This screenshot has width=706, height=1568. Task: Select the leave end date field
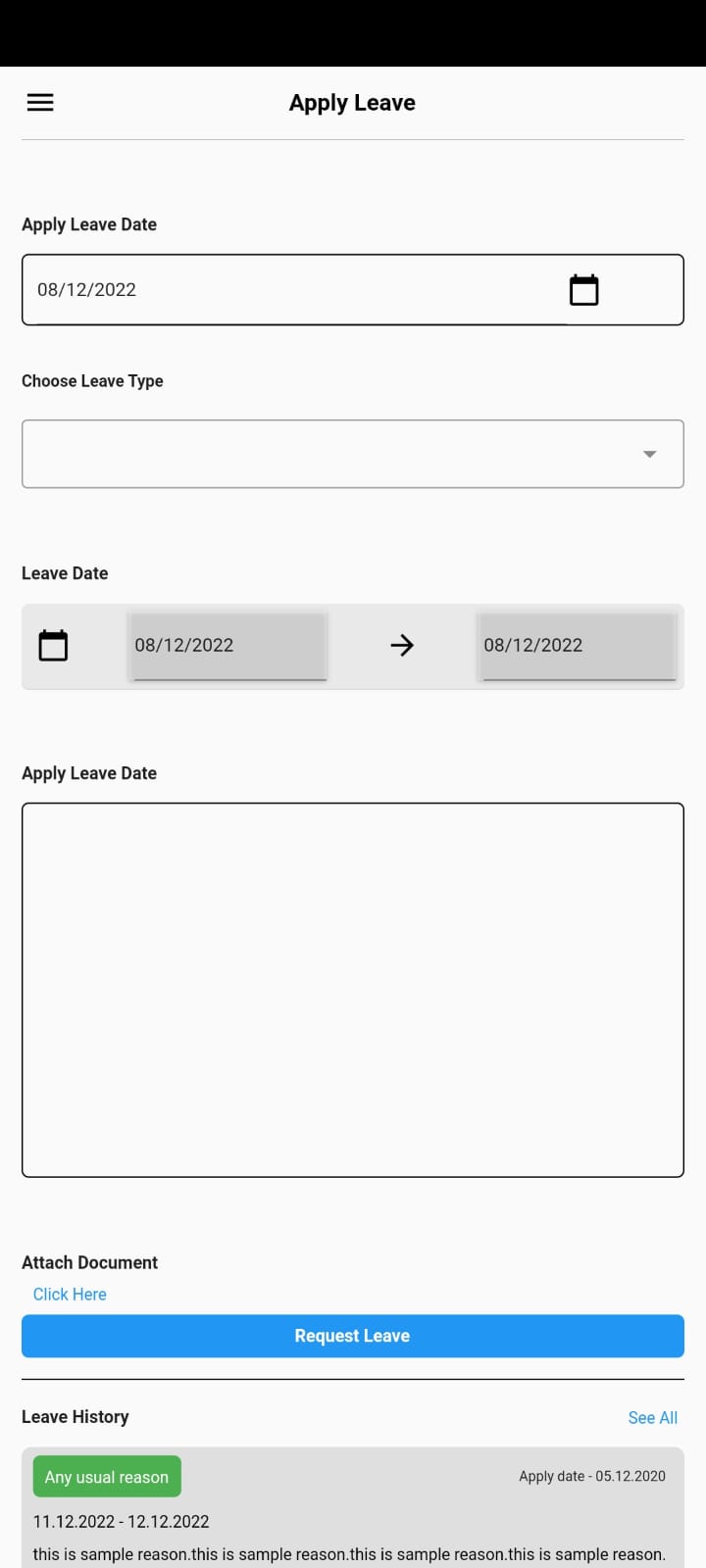pos(577,646)
